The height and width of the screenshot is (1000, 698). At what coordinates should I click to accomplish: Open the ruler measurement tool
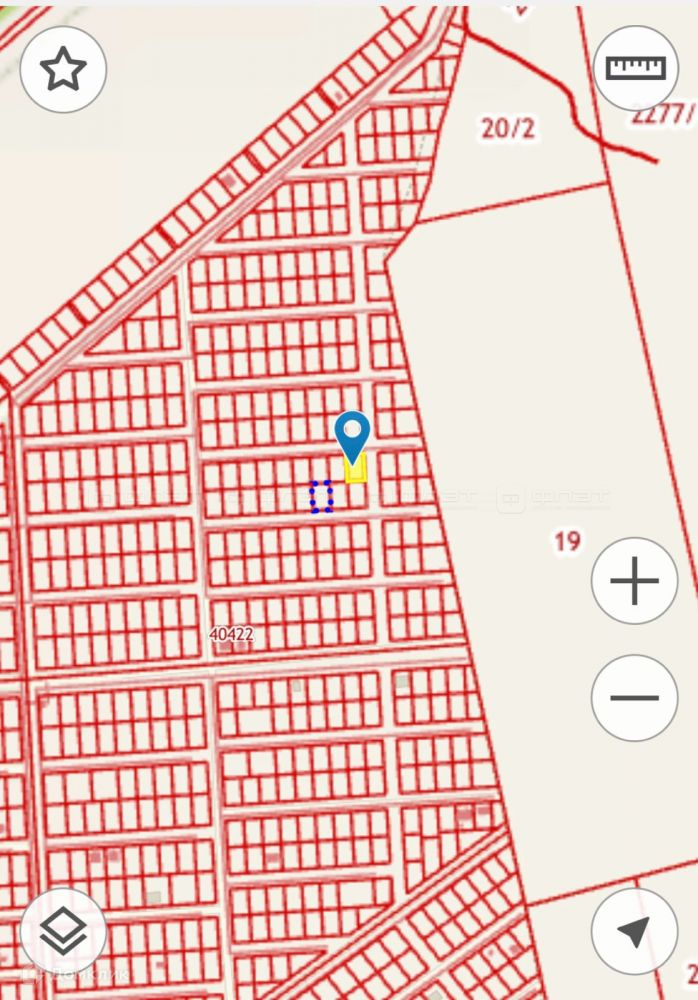[636, 68]
